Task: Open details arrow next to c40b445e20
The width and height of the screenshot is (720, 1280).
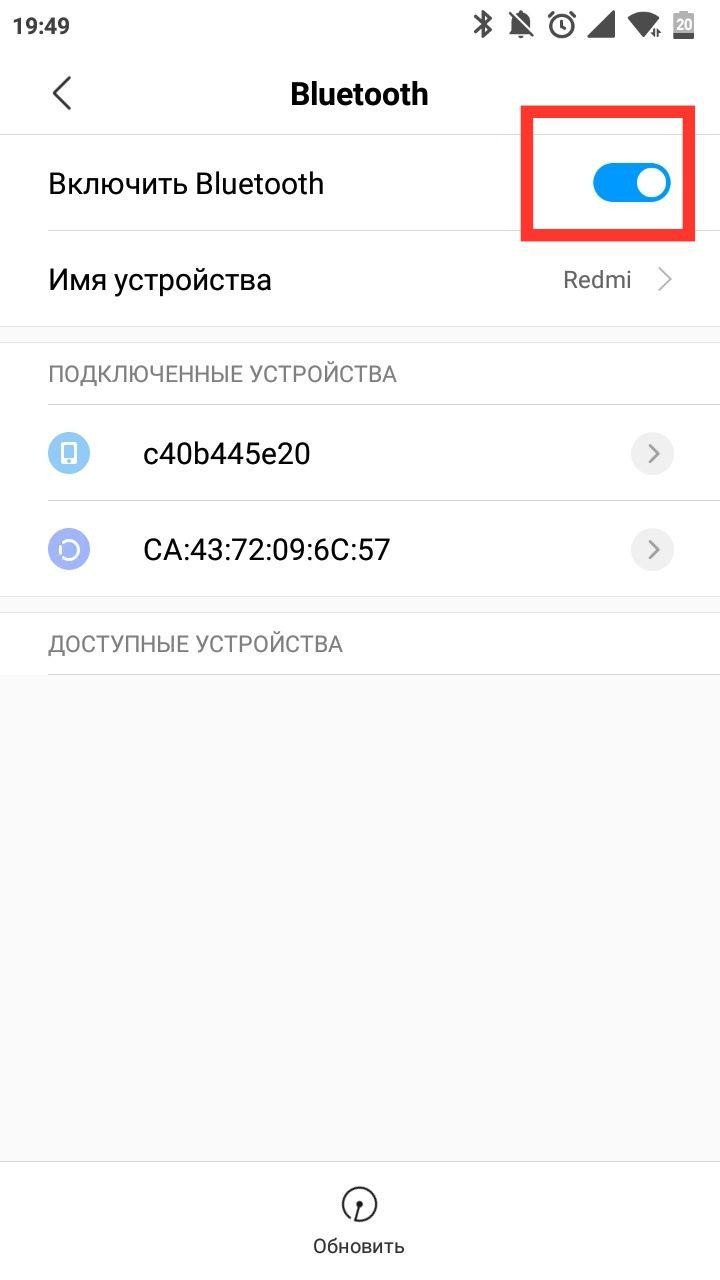Action: pos(652,454)
